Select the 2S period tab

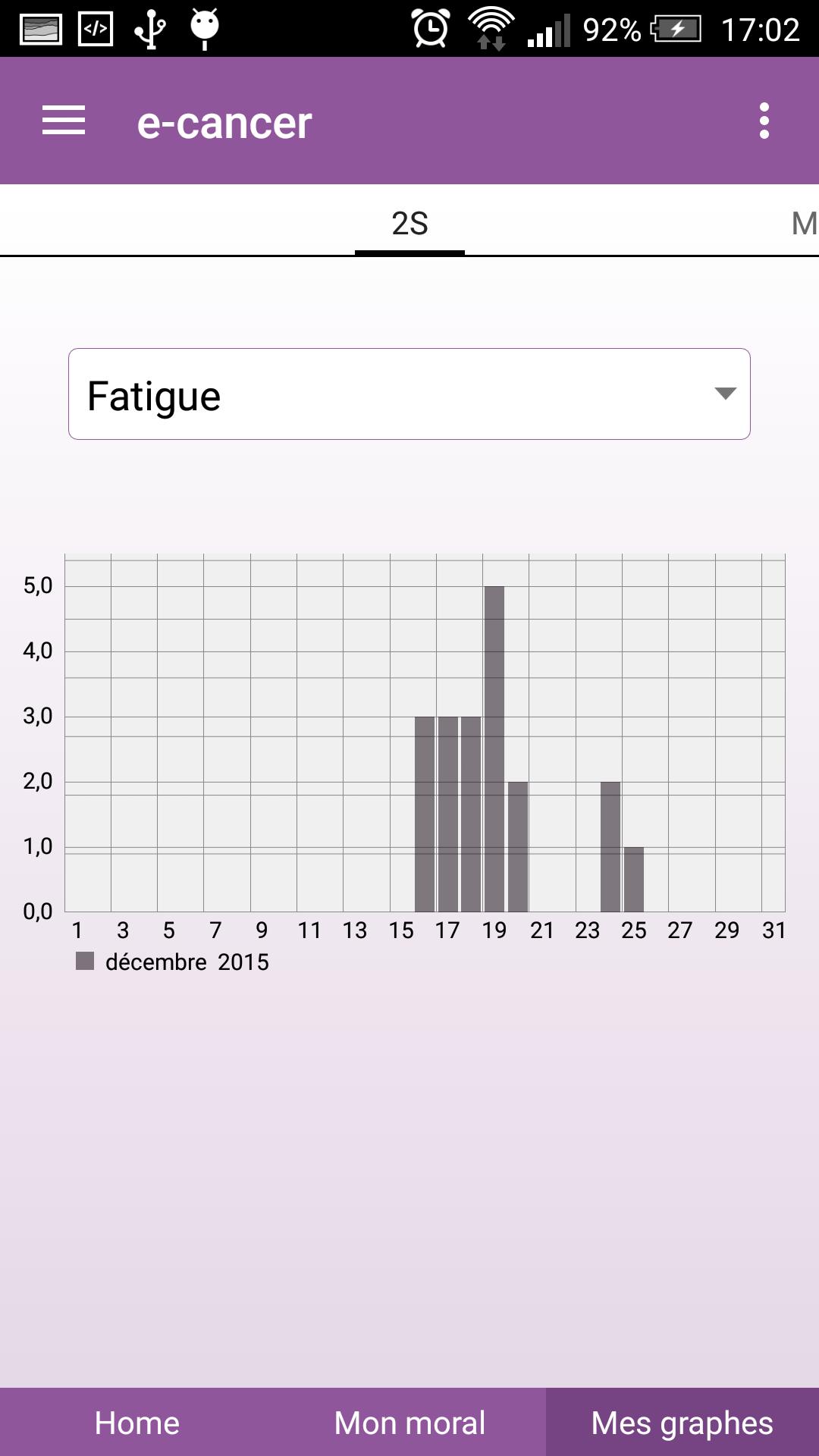point(409,224)
